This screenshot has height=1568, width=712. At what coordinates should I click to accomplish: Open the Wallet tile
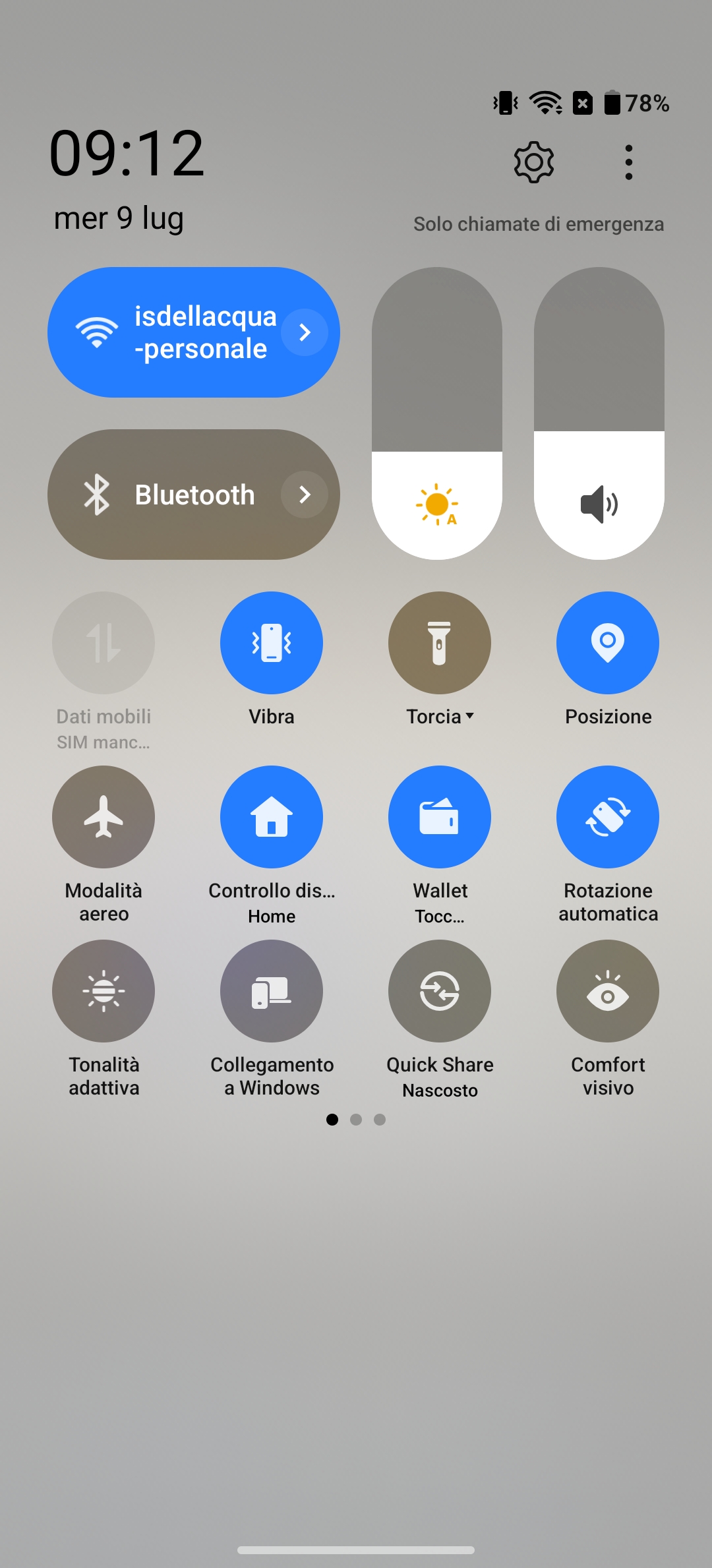coord(440,817)
